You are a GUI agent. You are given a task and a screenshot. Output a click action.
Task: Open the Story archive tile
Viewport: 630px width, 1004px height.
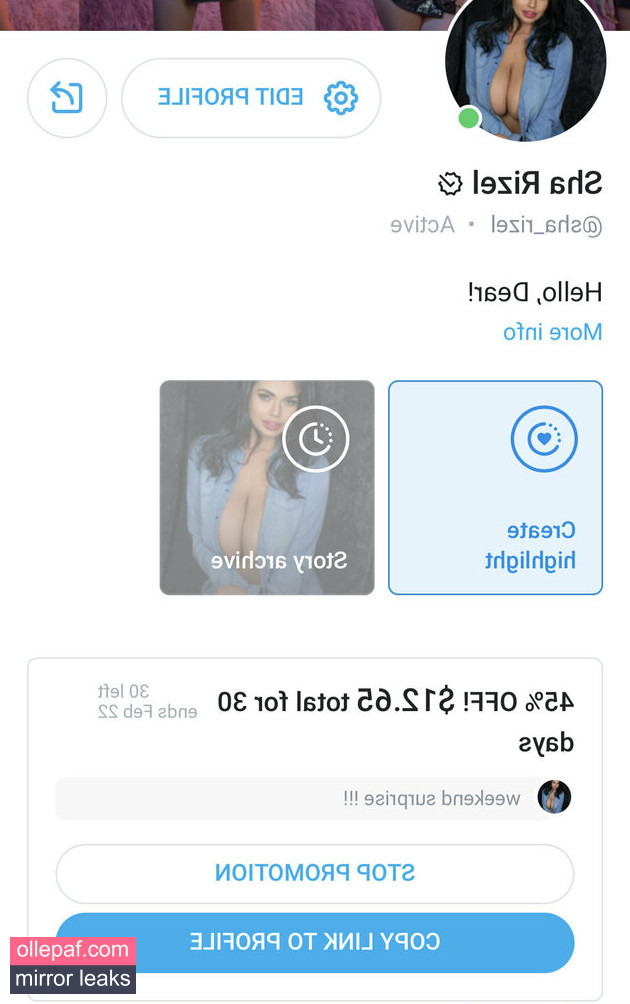coord(267,487)
